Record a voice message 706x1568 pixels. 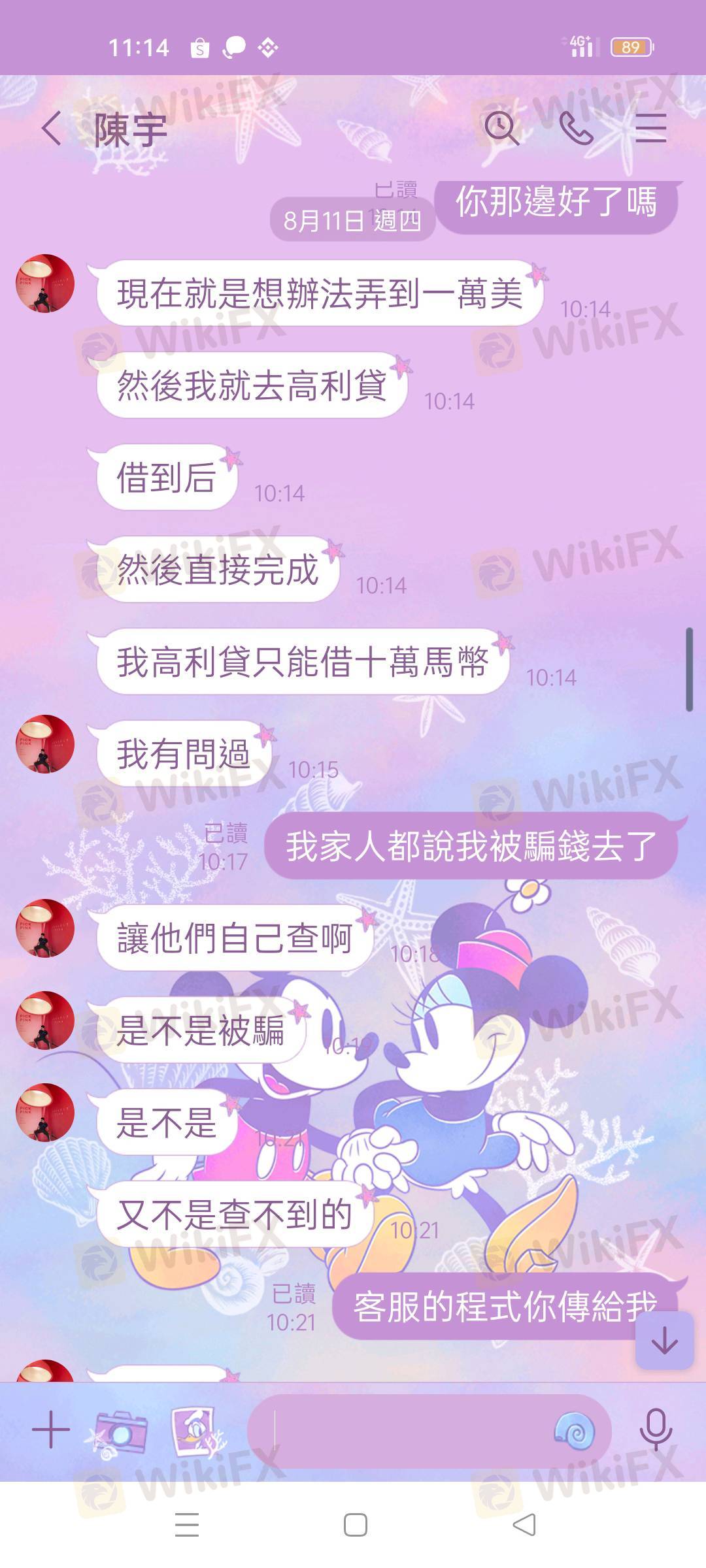[x=655, y=1429]
